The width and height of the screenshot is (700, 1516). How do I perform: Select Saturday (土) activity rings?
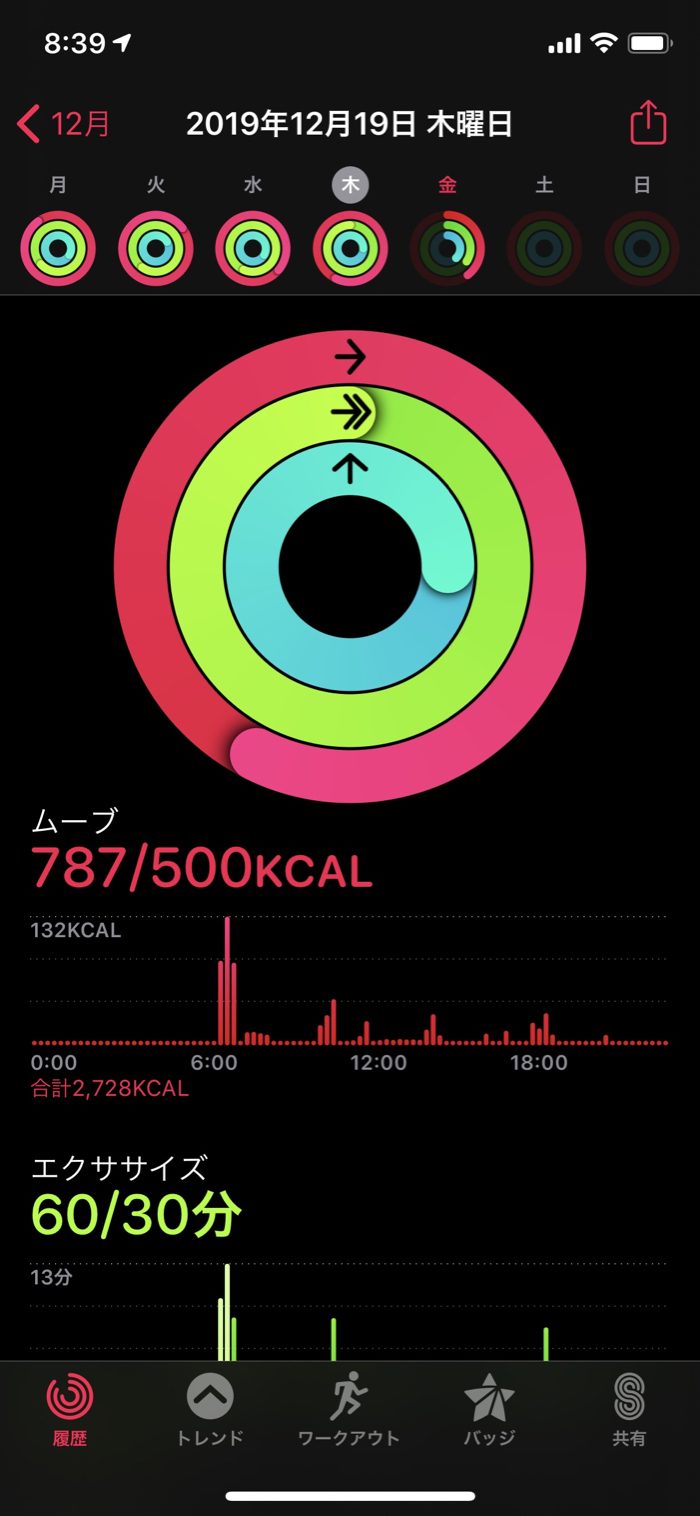pyautogui.click(x=544, y=248)
